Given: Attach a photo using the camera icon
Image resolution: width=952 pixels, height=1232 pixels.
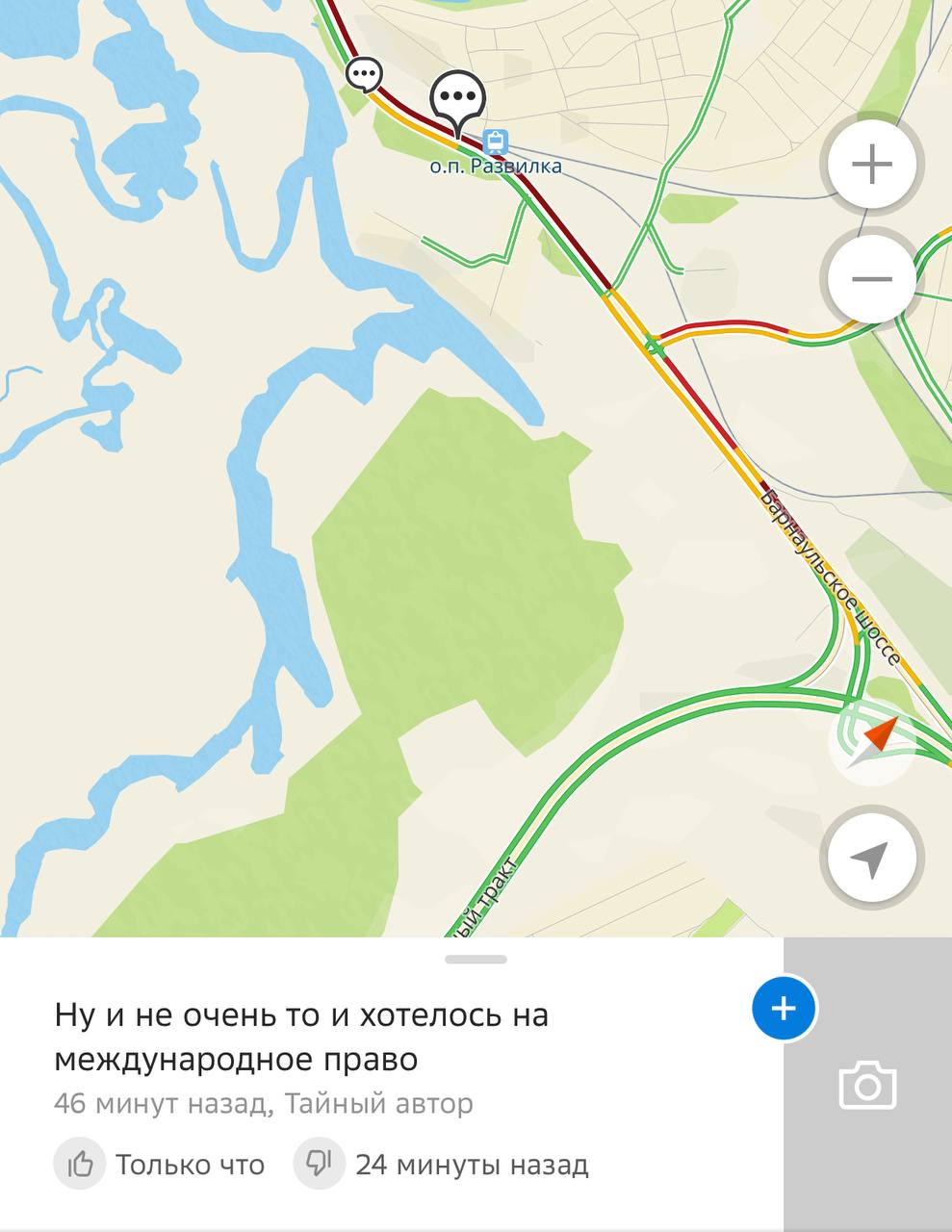Looking at the screenshot, I should click(867, 1086).
